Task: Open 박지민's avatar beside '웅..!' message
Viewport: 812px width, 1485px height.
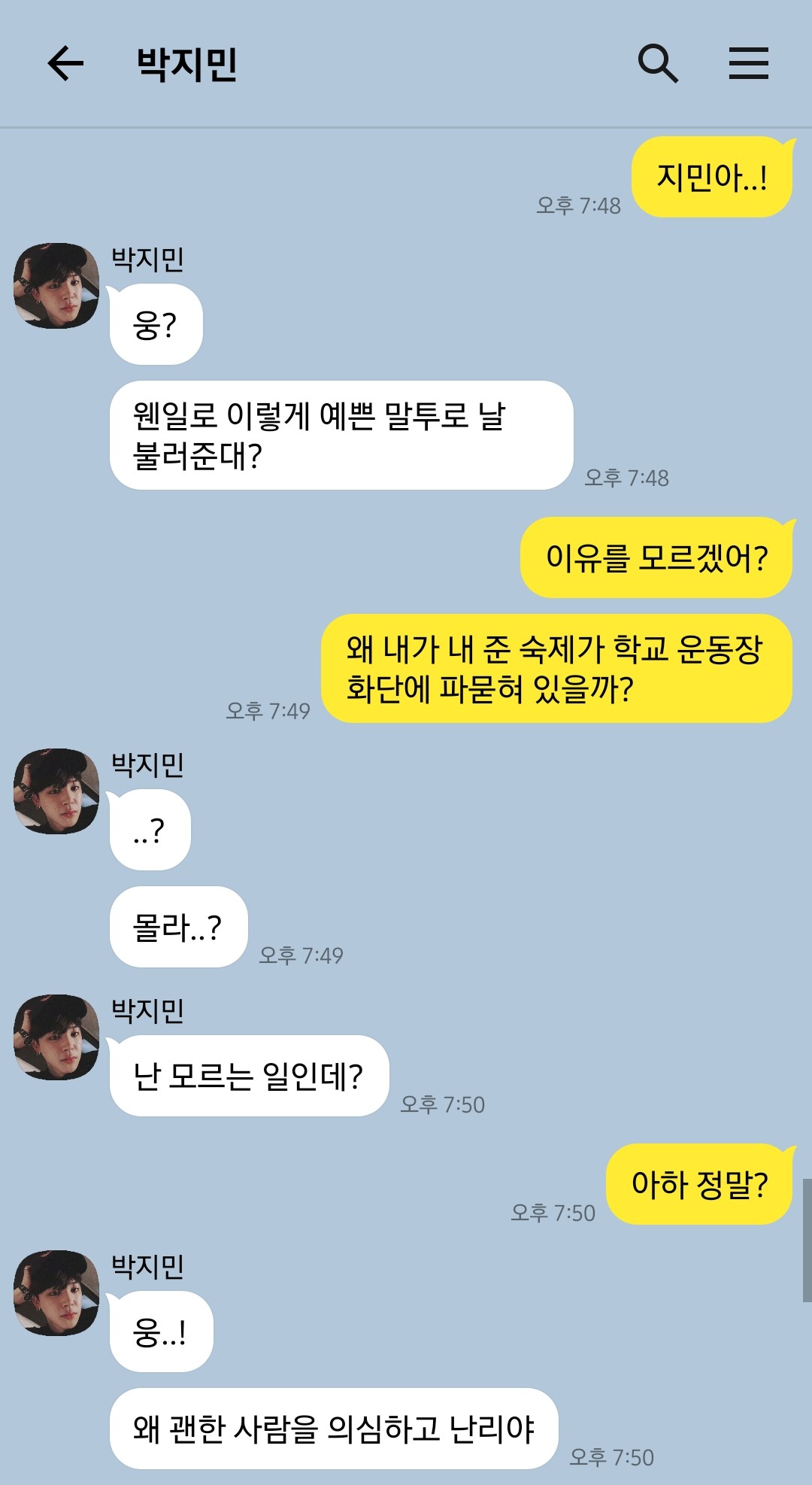Action: click(56, 1293)
